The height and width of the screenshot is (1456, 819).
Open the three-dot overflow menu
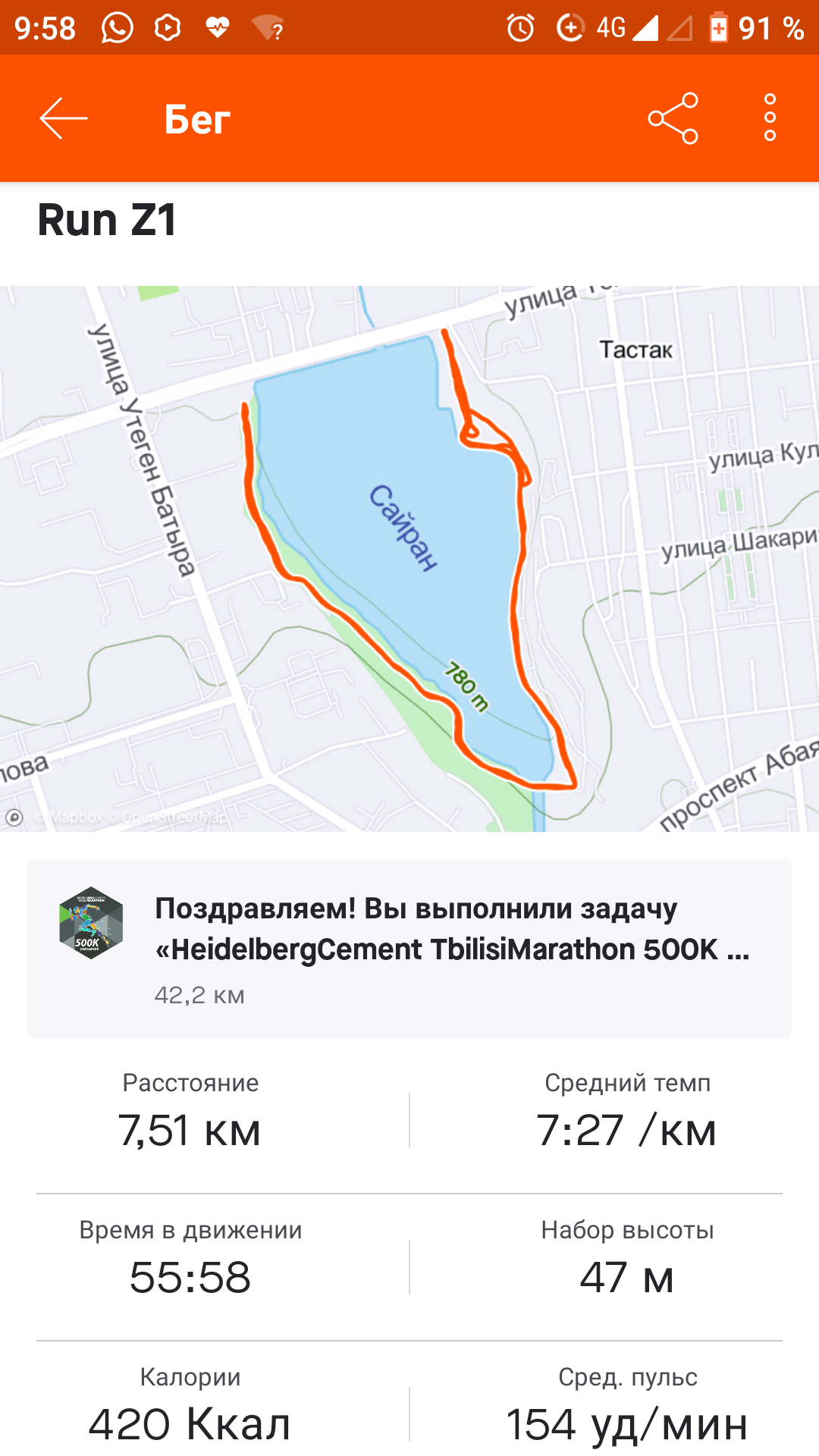[770, 118]
